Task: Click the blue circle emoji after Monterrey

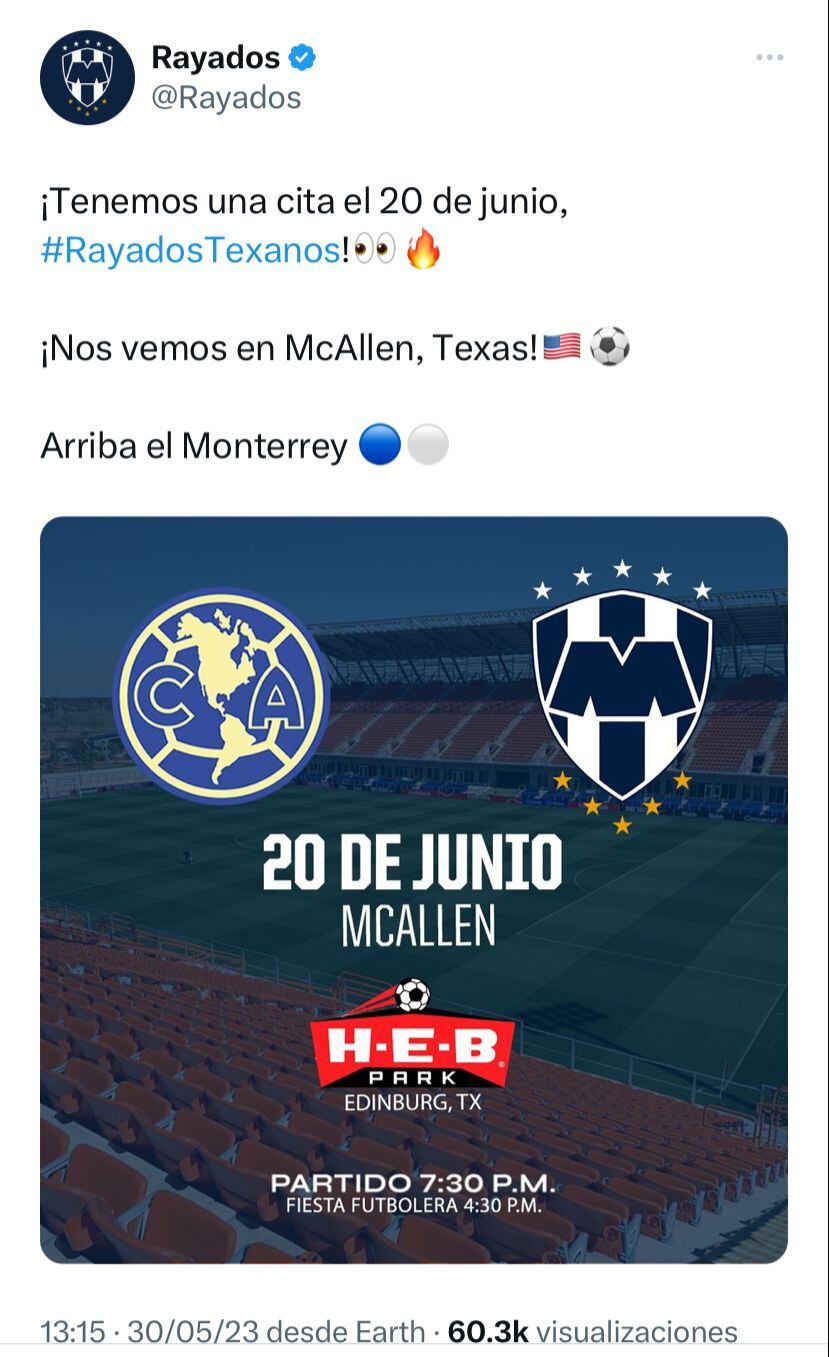Action: coord(379,445)
